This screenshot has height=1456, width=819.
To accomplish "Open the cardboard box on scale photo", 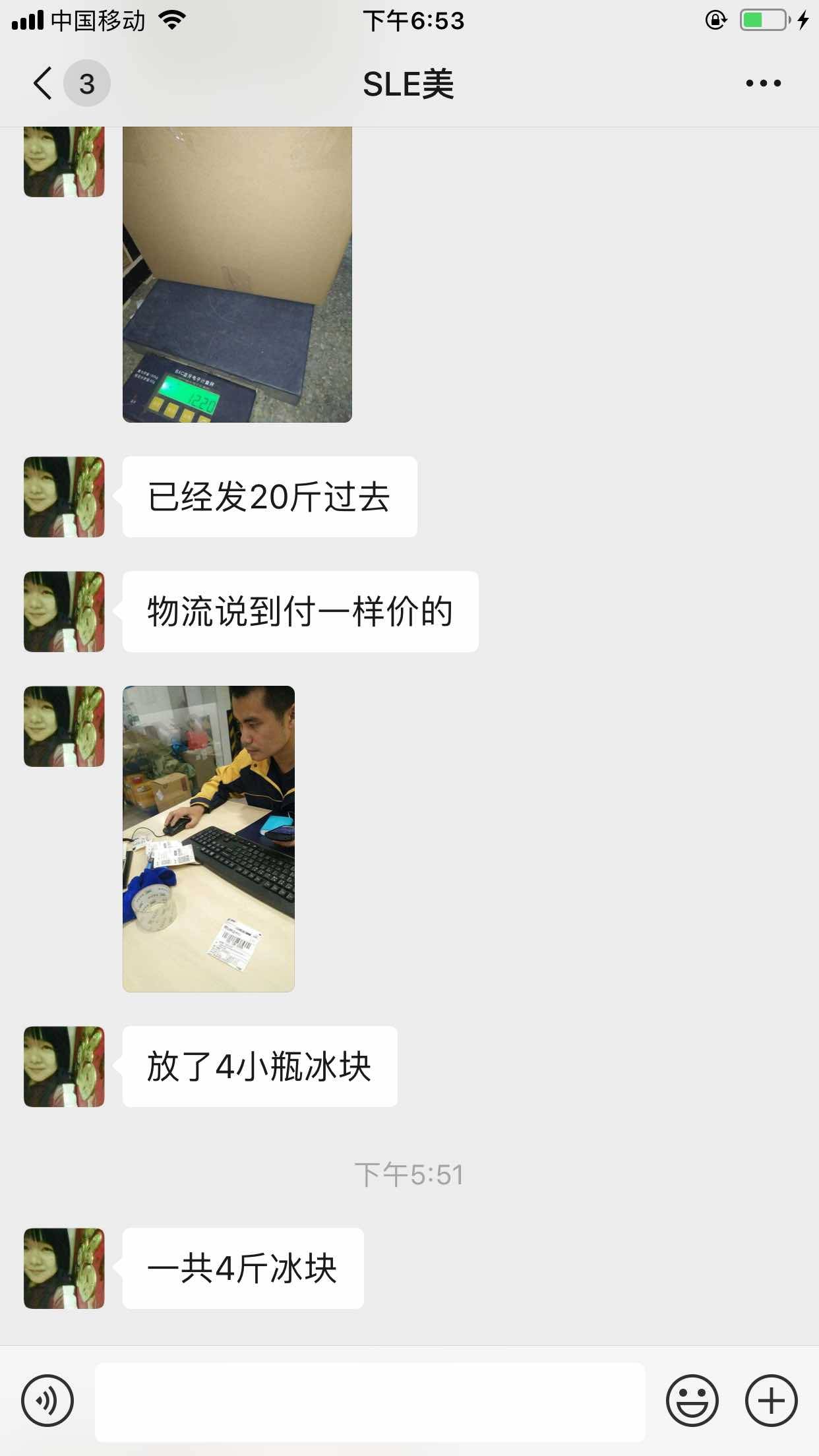I will [x=237, y=274].
